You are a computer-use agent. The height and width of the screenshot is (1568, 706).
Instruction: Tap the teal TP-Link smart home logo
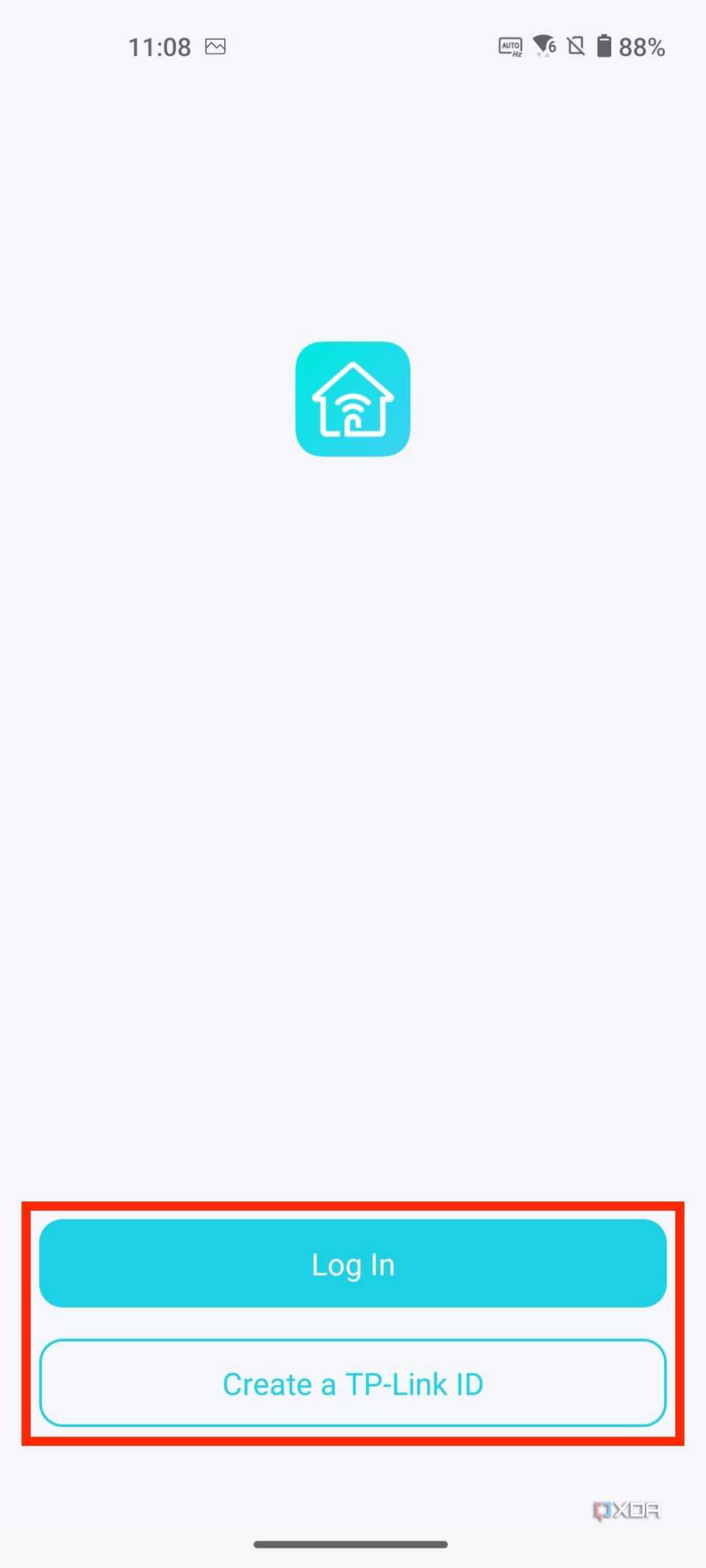353,399
